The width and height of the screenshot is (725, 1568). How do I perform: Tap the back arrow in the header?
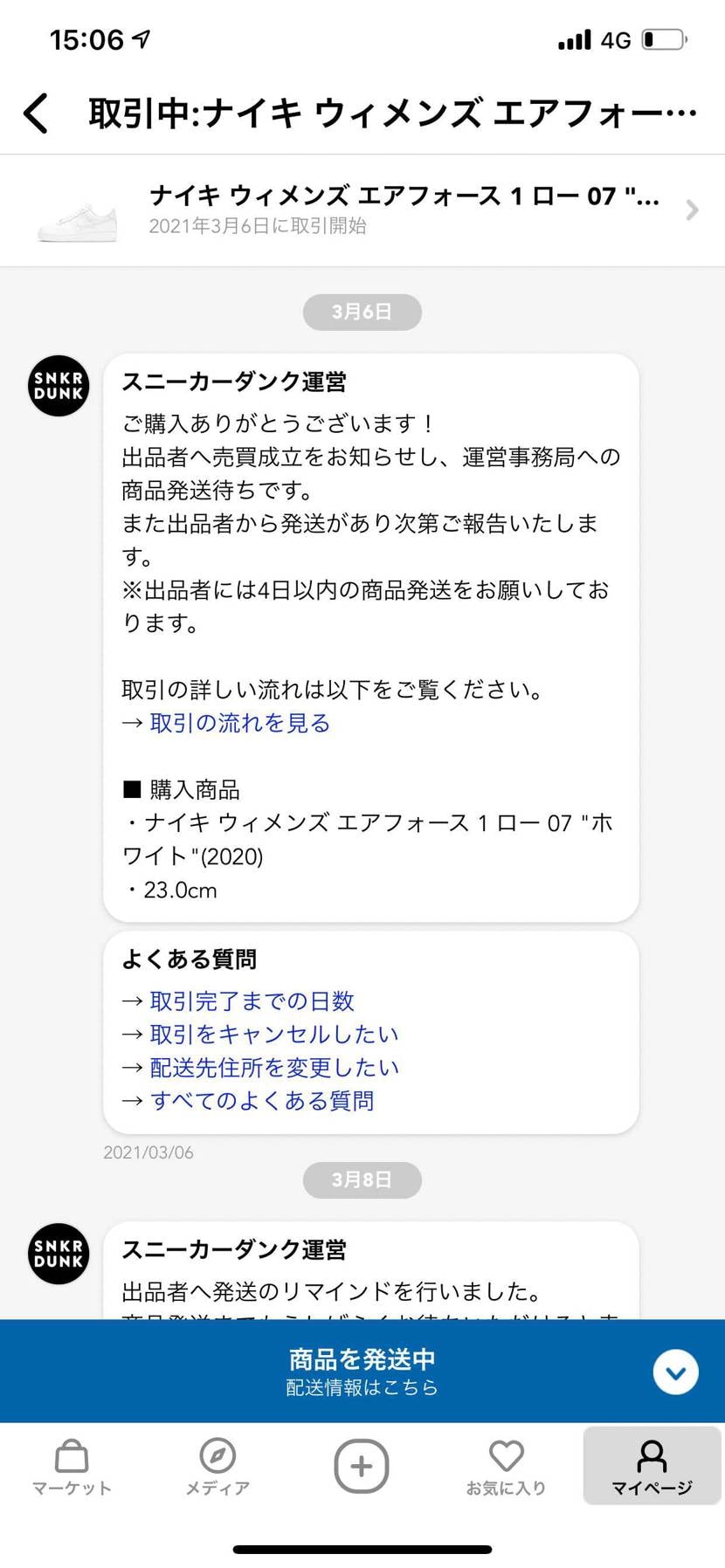pyautogui.click(x=34, y=112)
